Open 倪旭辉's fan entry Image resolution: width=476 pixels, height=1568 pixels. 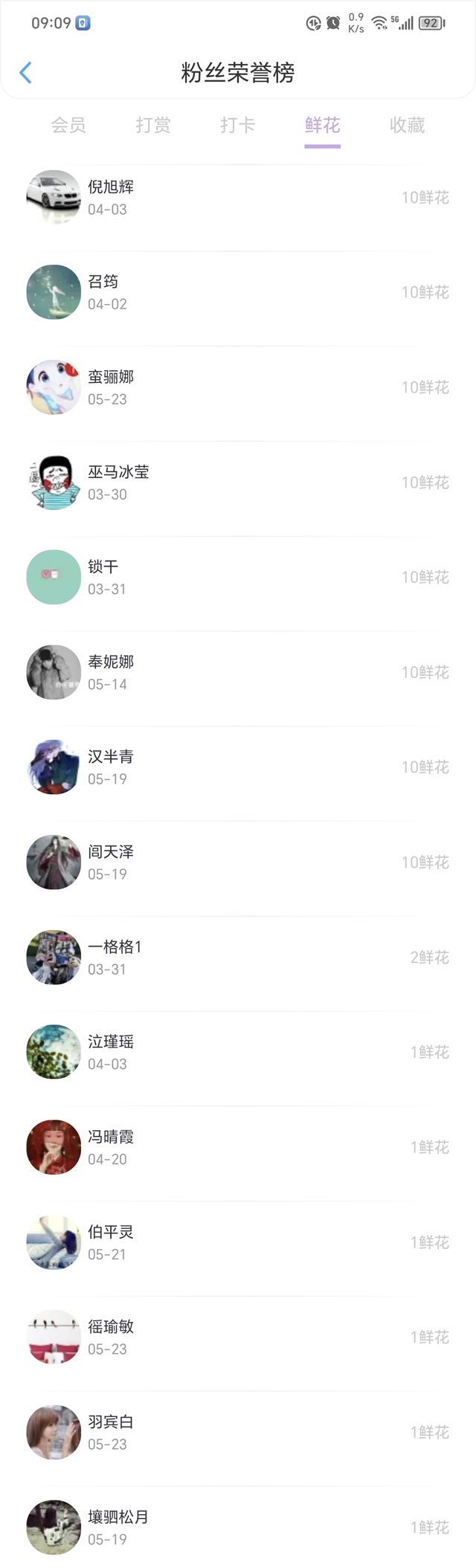click(x=238, y=198)
